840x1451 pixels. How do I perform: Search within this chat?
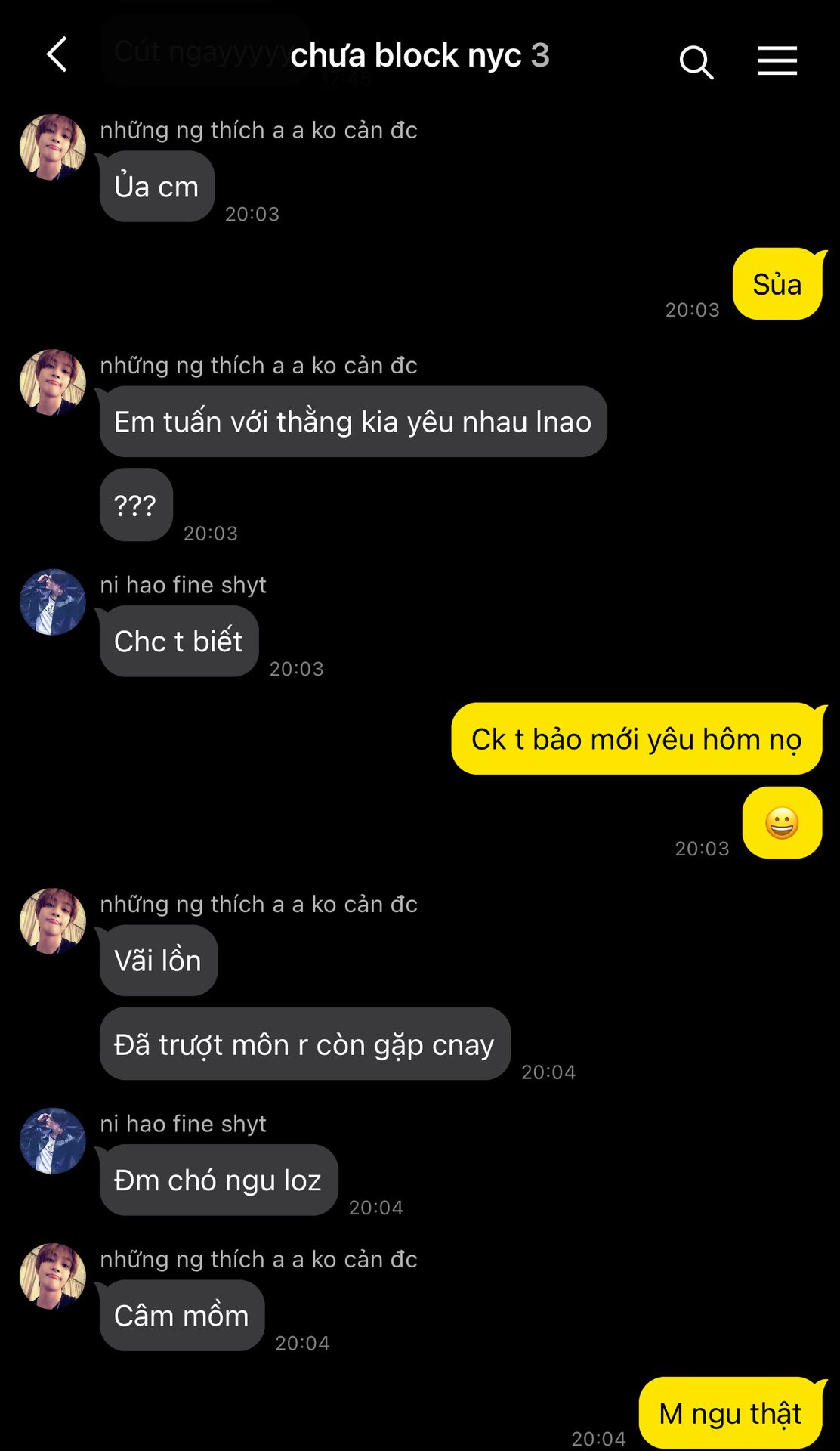[696, 61]
